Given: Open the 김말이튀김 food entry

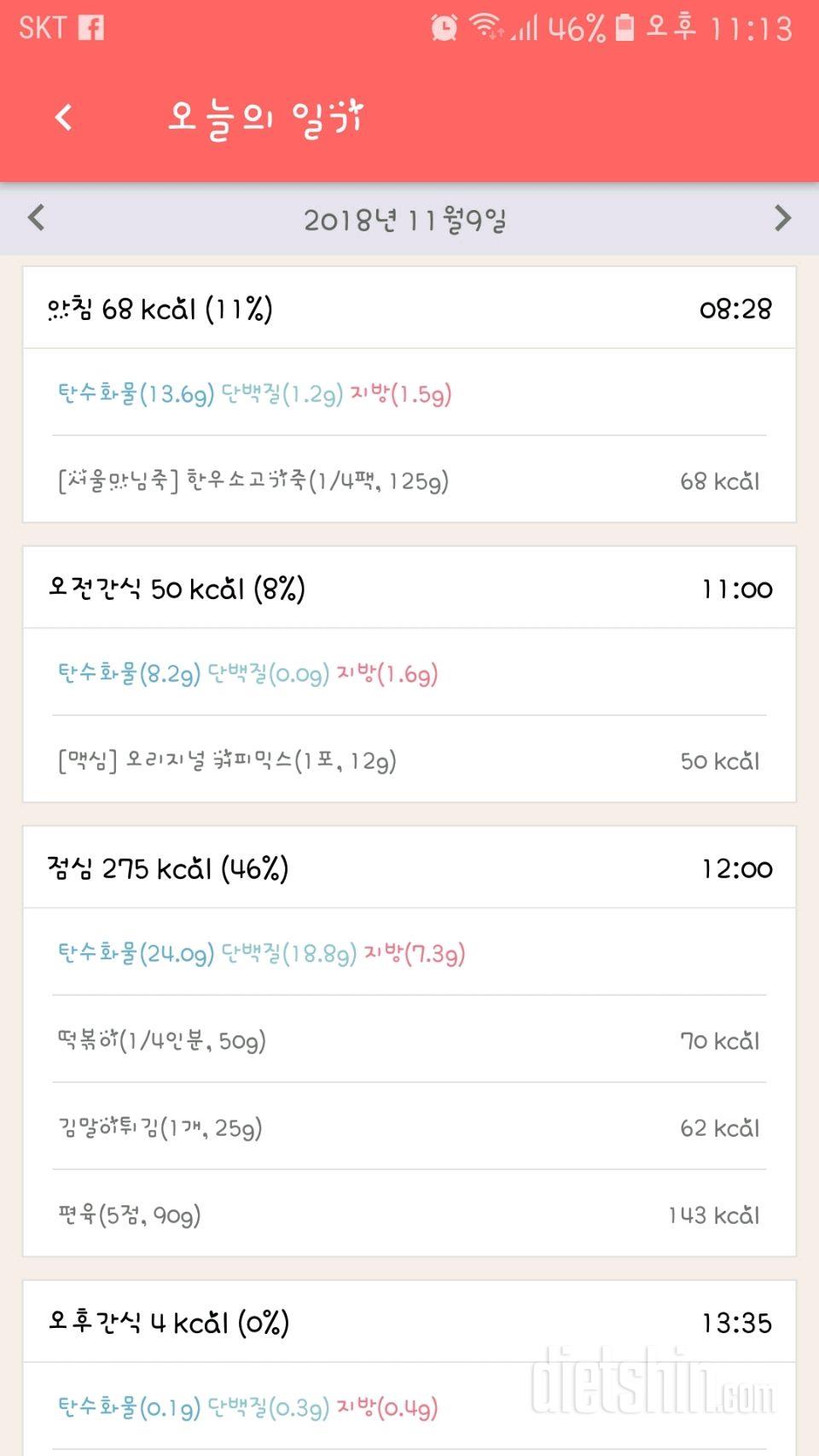Looking at the screenshot, I should pyautogui.click(x=409, y=1127).
